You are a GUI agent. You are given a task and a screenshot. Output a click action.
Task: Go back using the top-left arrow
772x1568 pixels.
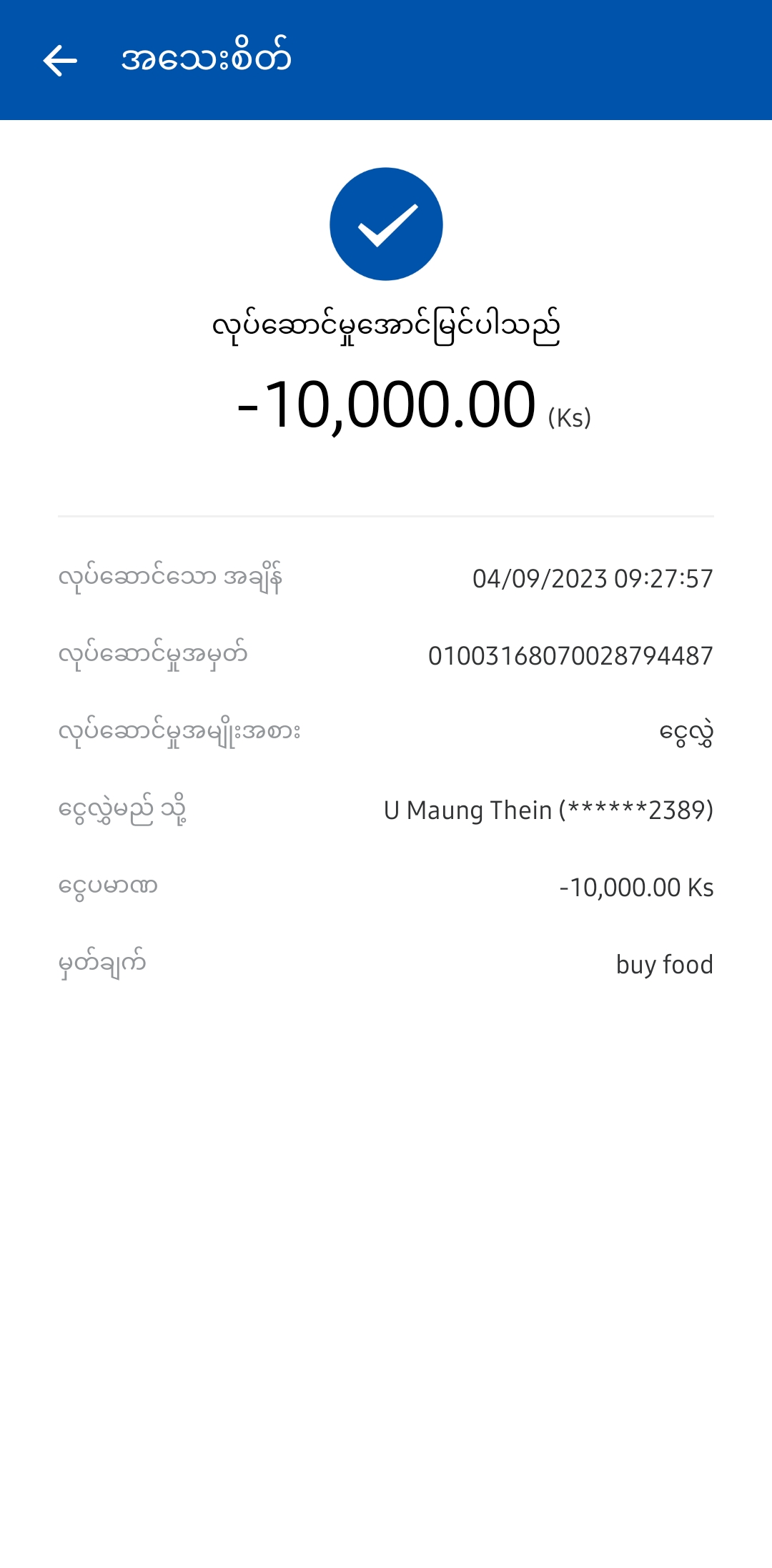60,60
